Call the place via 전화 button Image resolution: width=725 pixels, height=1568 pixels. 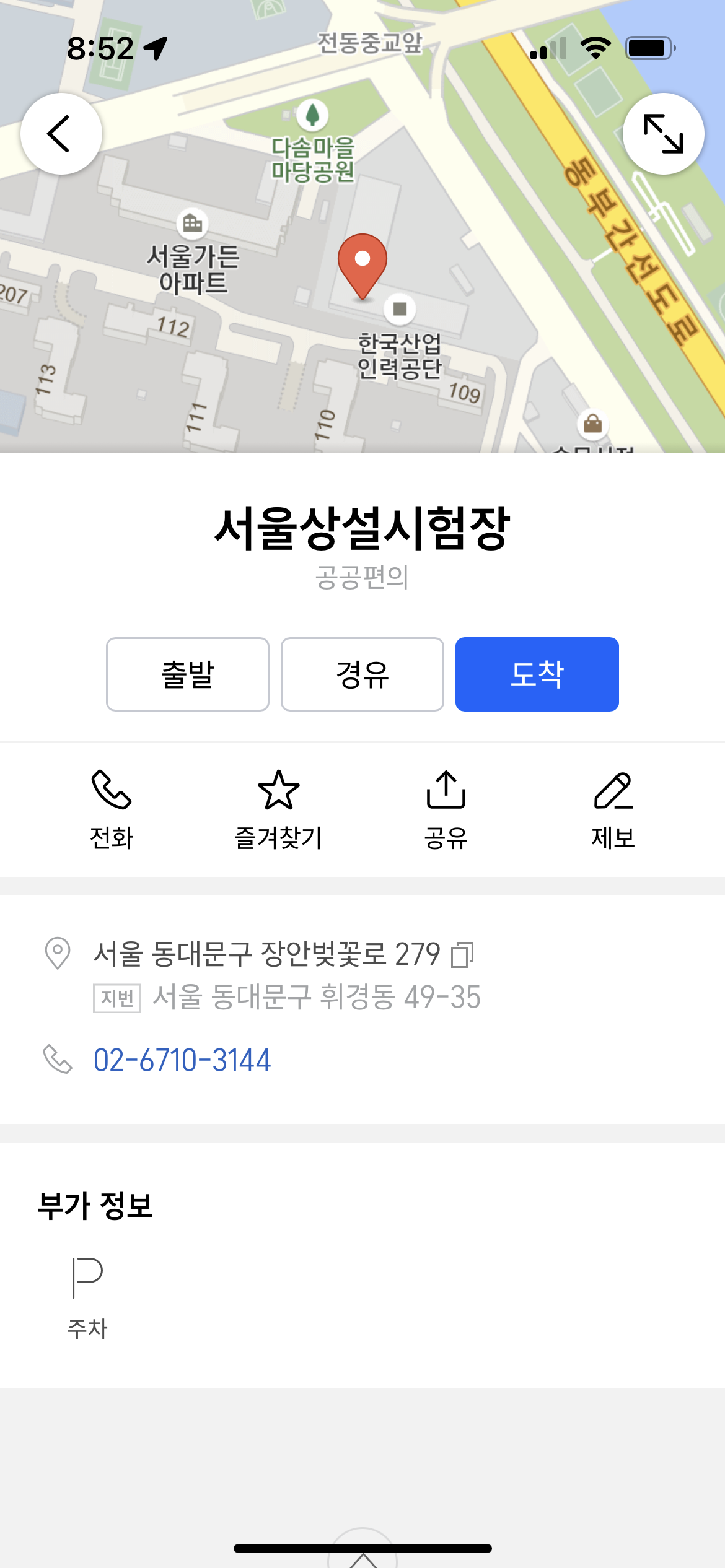point(112,808)
